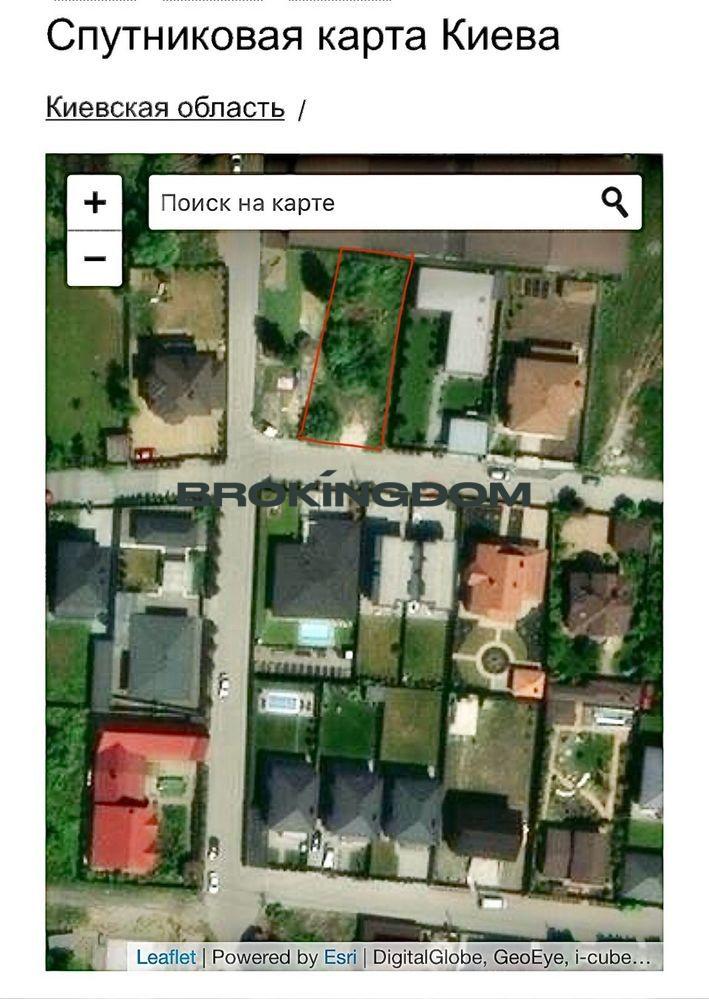Zoom in on the satellite map
The width and height of the screenshot is (709, 999).
click(95, 203)
